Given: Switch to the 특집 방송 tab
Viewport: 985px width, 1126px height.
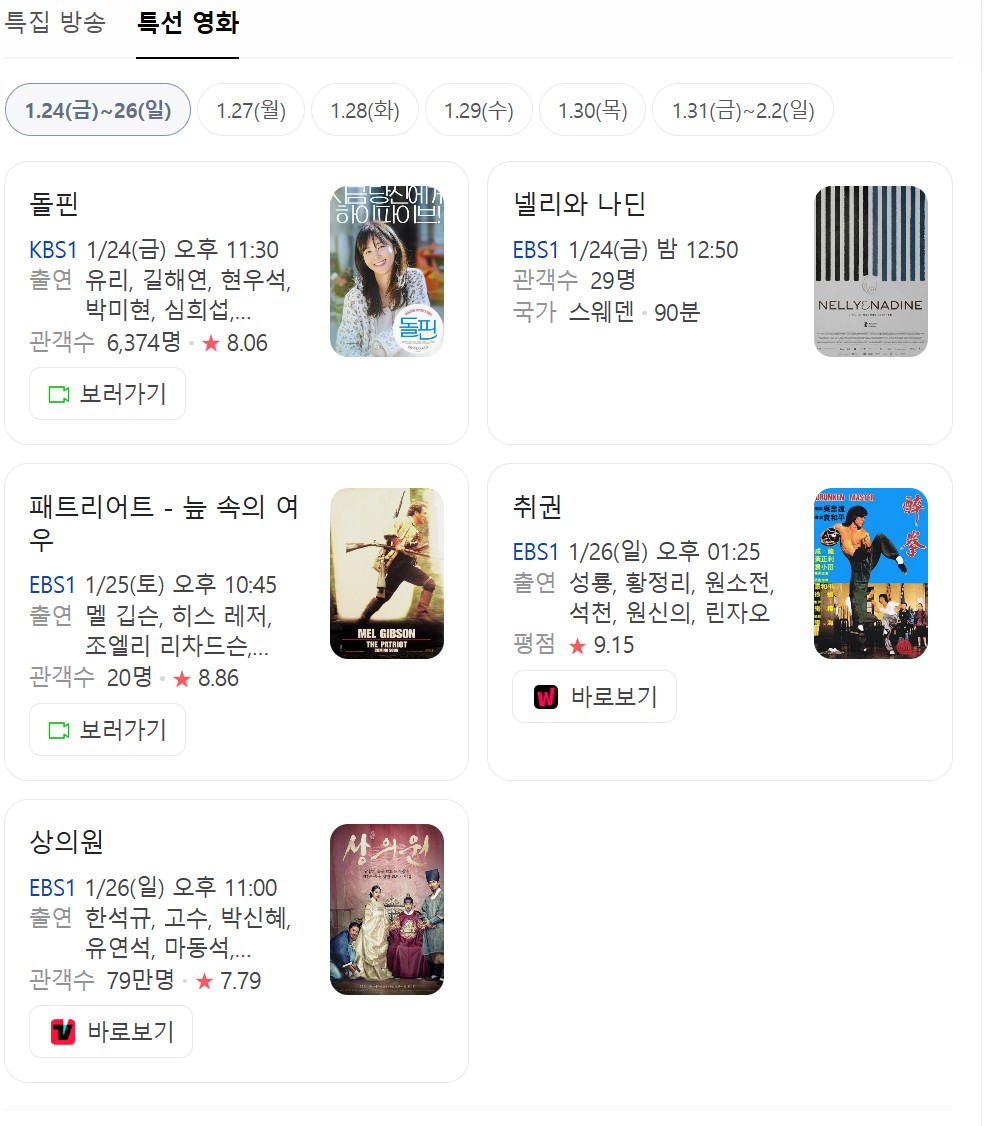Looking at the screenshot, I should pos(55,23).
